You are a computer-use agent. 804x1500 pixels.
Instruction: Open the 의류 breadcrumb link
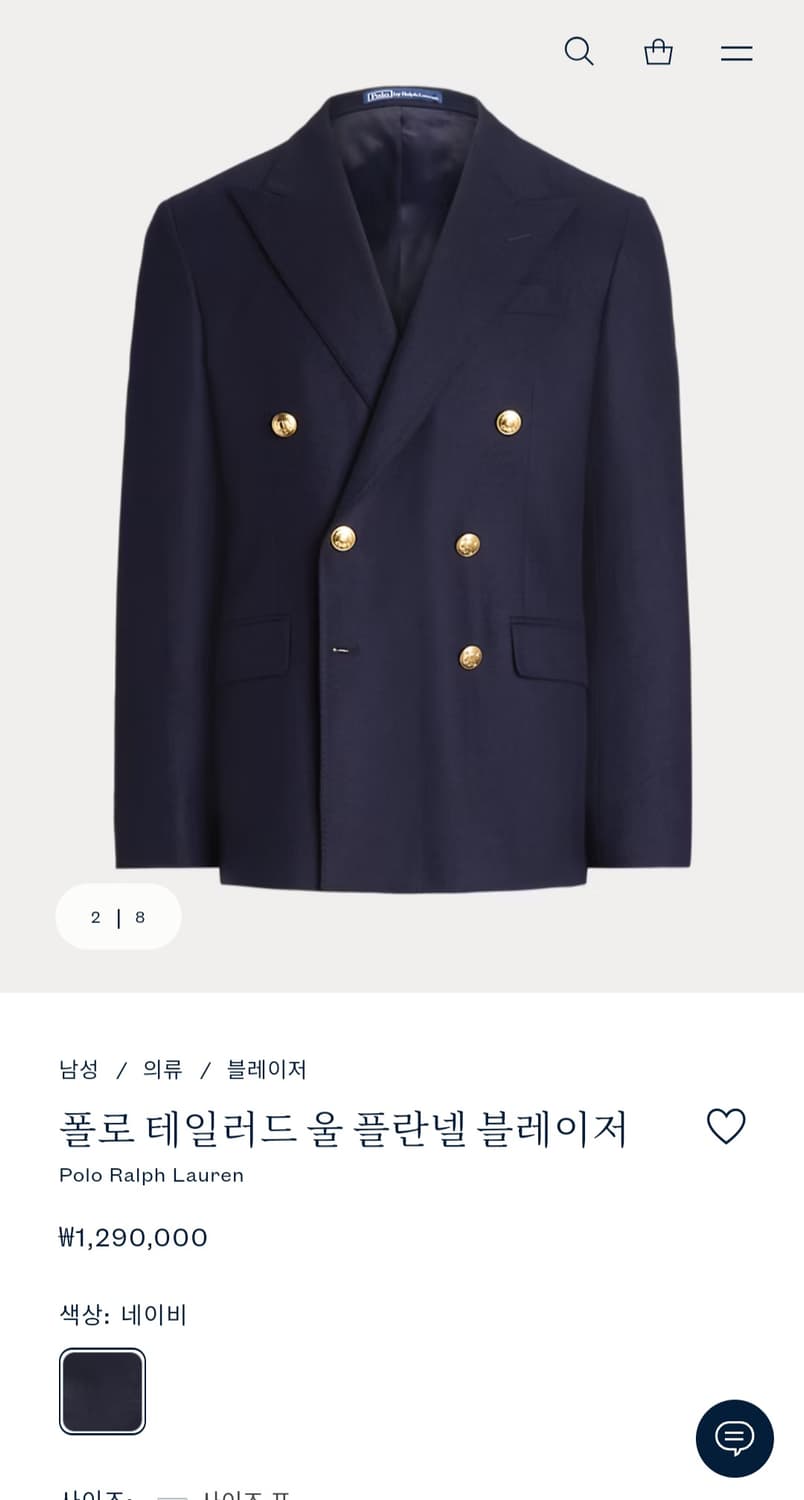click(x=164, y=1069)
